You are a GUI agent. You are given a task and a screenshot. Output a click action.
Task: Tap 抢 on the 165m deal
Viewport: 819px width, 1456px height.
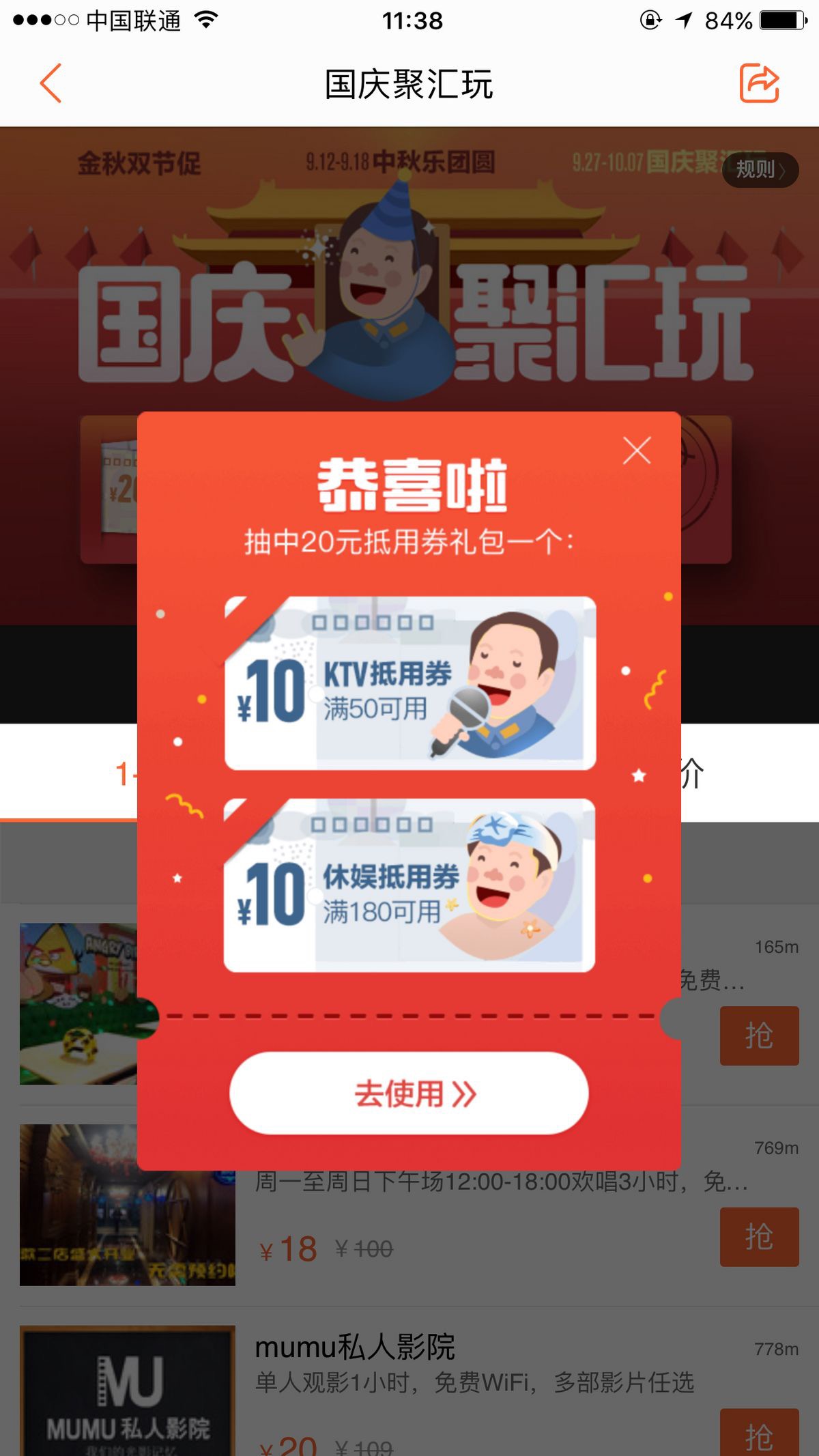[759, 1036]
